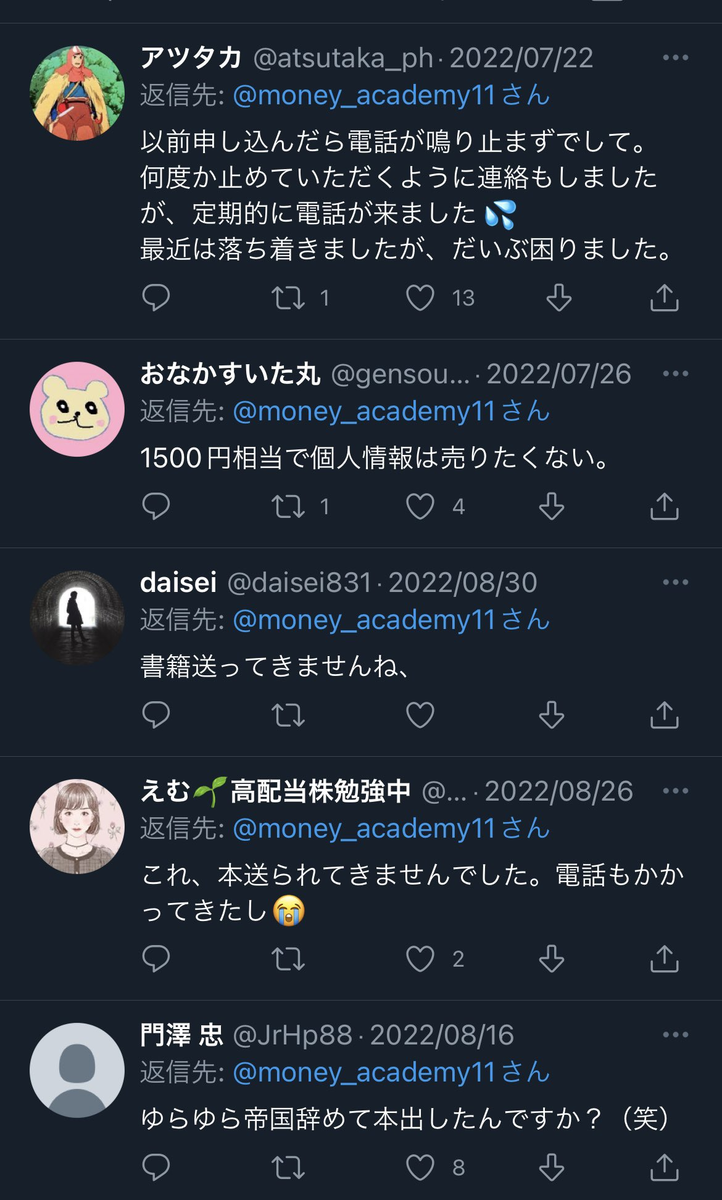Like えむ's tweet
The width and height of the screenshot is (722, 1200).
click(421, 960)
